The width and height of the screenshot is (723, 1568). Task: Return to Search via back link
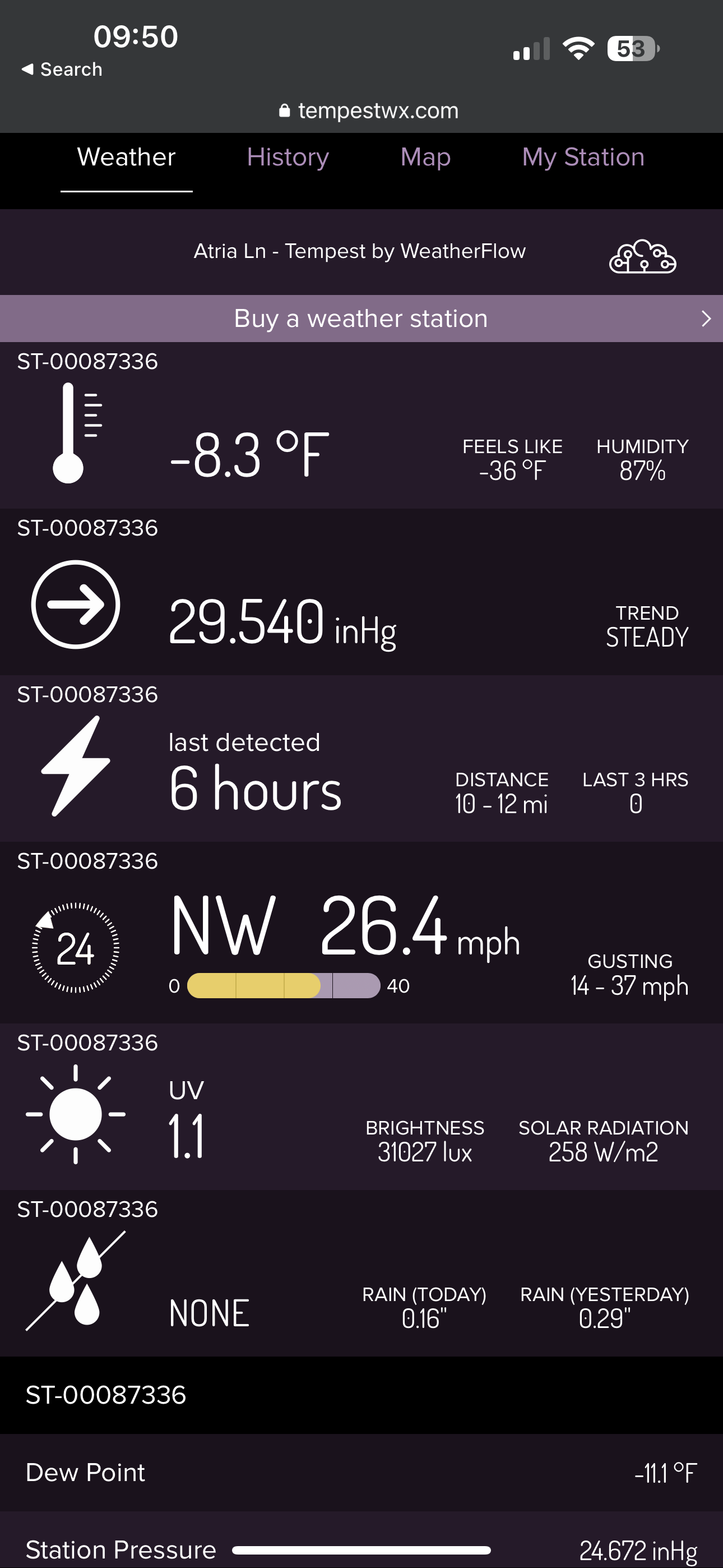(x=62, y=70)
